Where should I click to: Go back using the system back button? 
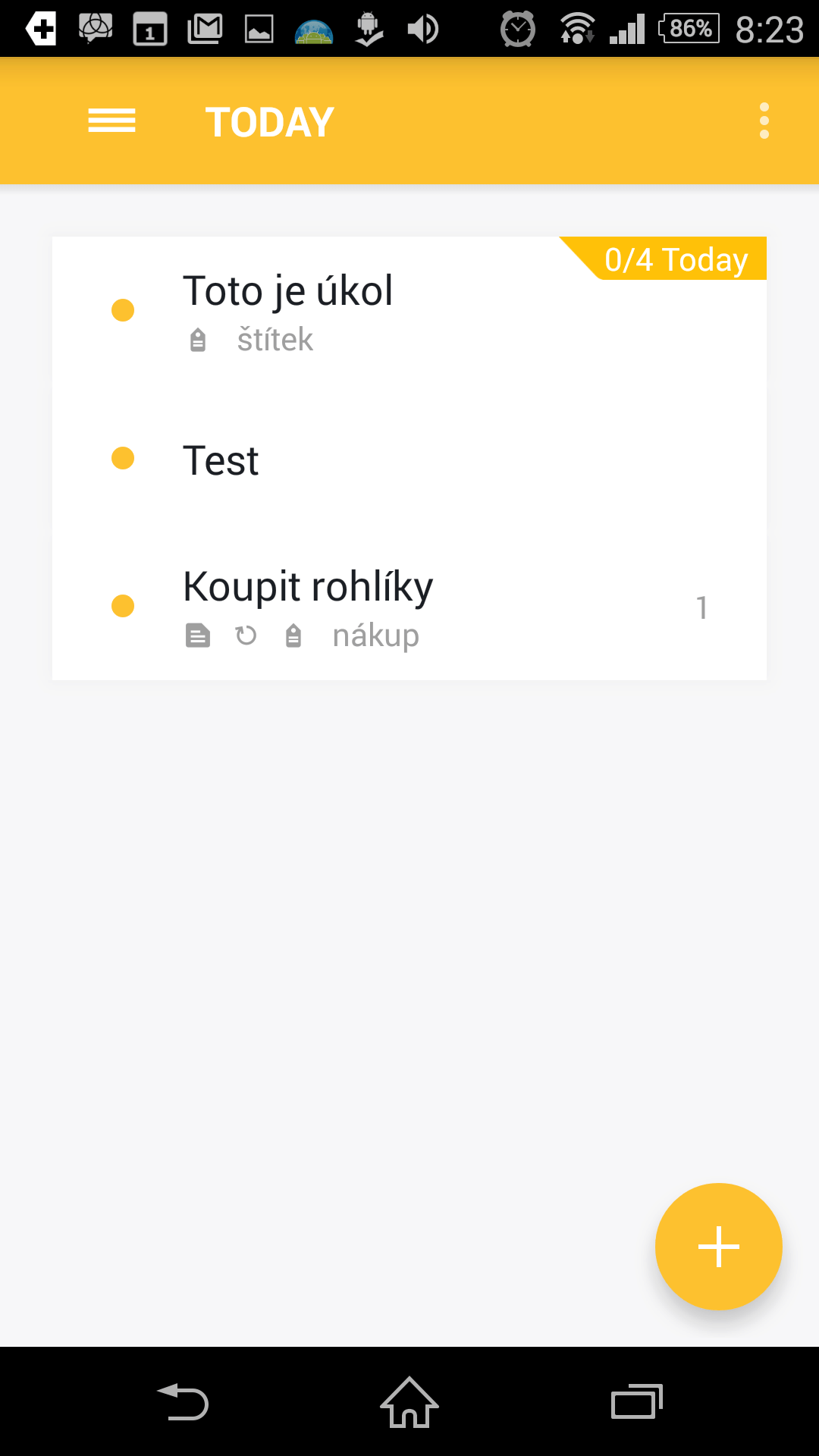(x=183, y=1401)
